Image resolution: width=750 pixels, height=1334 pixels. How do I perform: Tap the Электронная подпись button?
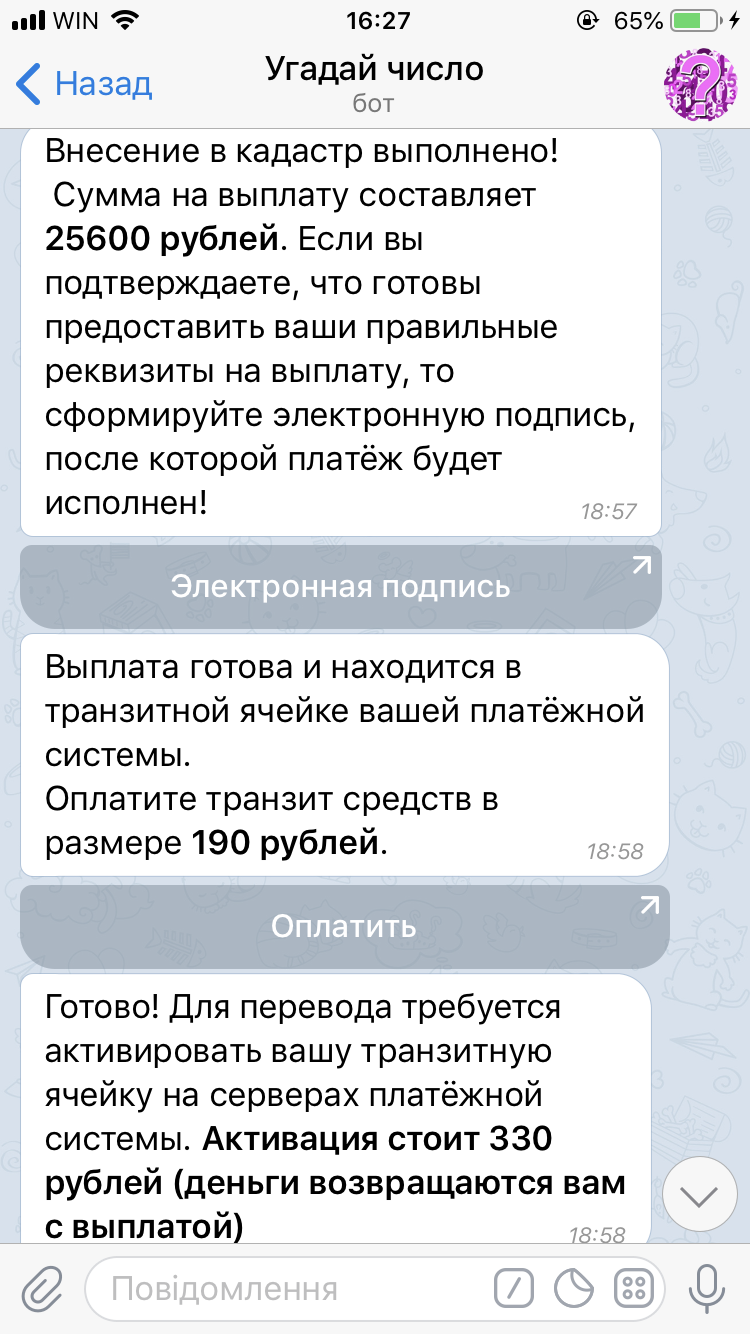coord(341,586)
